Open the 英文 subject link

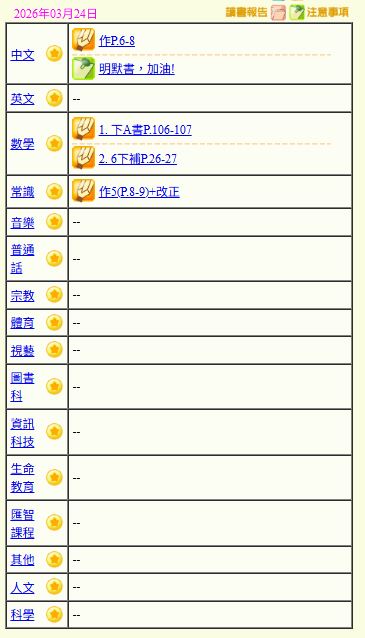coord(22,98)
